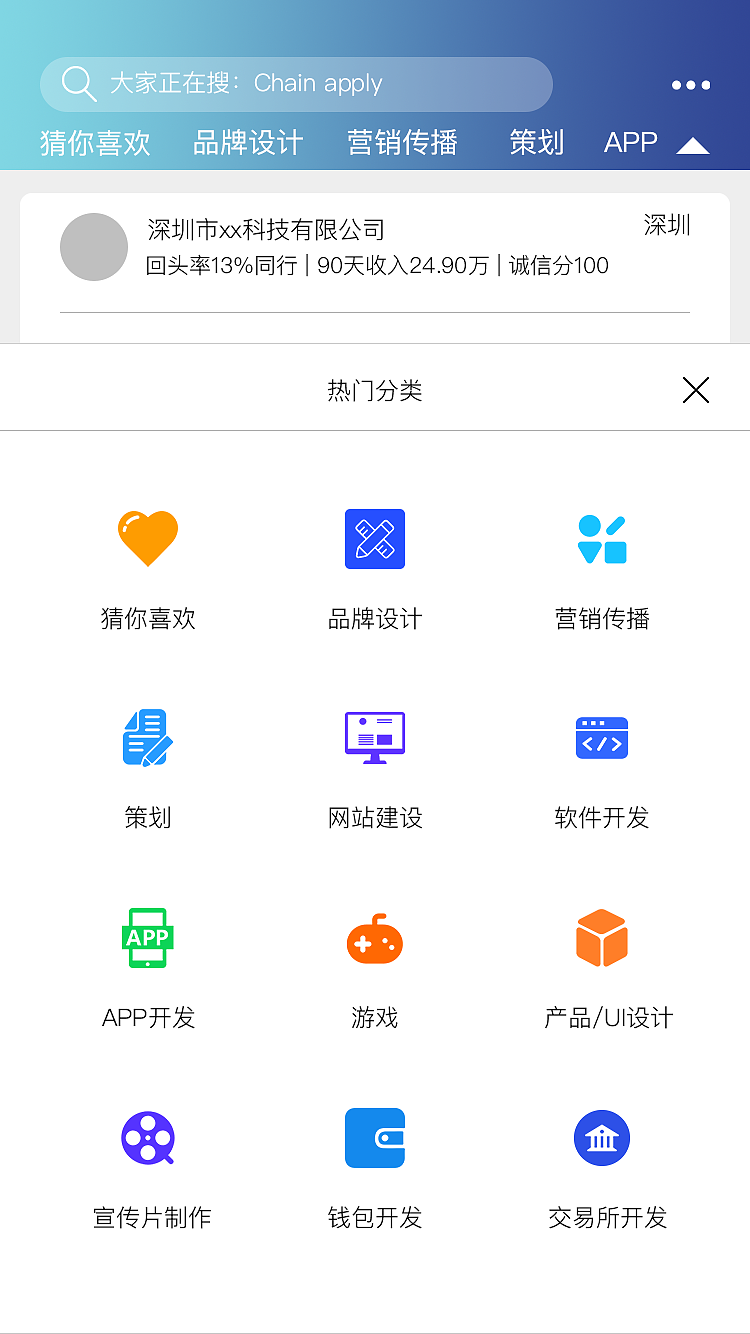Select the 品牌设计 design tools icon
The width and height of the screenshot is (750, 1334).
click(374, 538)
